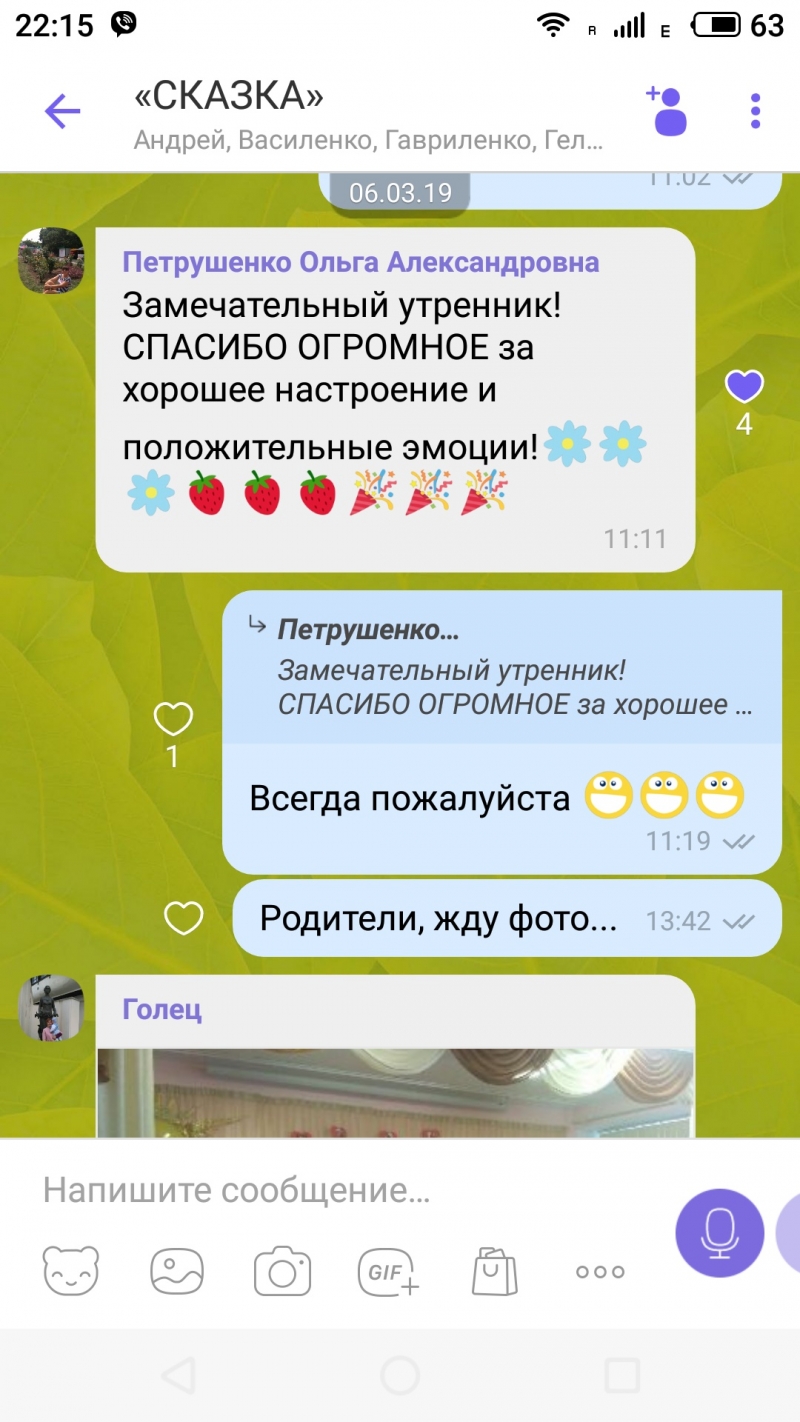Open the sticker market bag
Image resolution: width=800 pixels, height=1422 pixels.
click(x=494, y=1271)
